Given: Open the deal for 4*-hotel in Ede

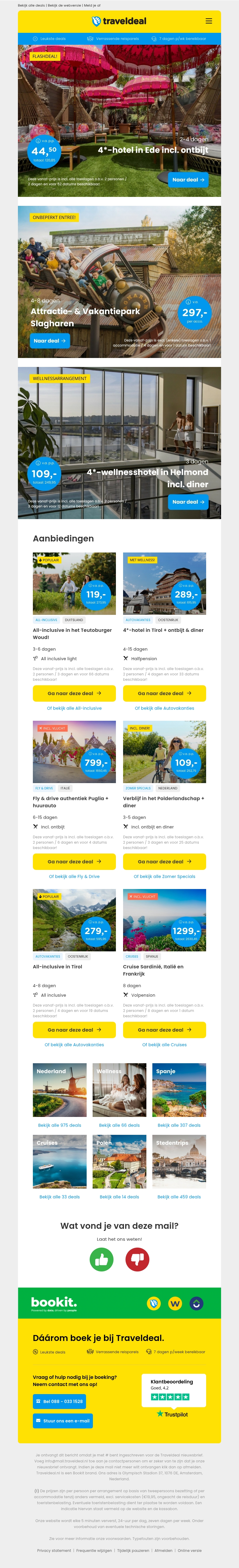Looking at the screenshot, I should [189, 180].
